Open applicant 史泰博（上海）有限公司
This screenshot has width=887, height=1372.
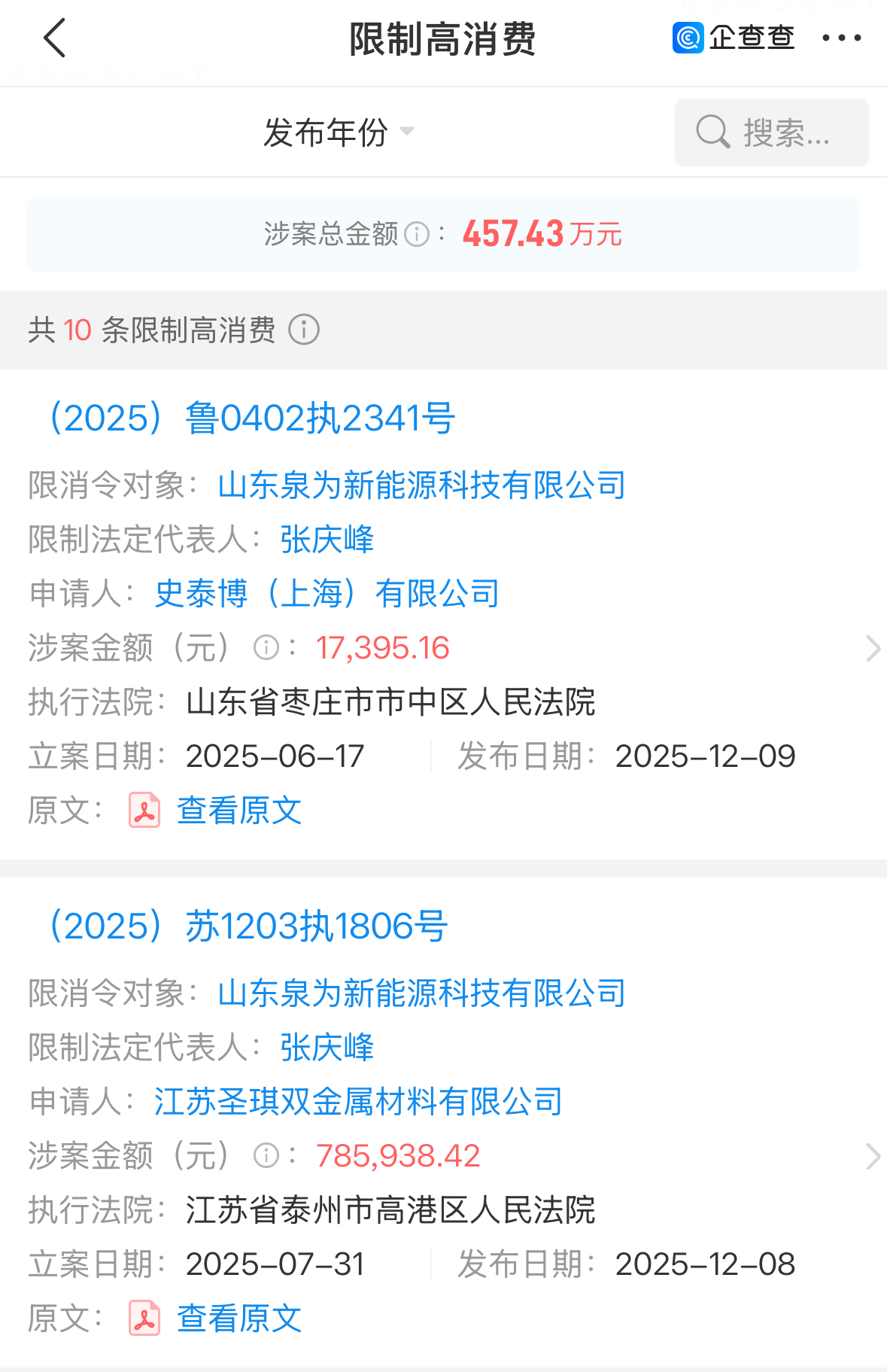point(327,594)
